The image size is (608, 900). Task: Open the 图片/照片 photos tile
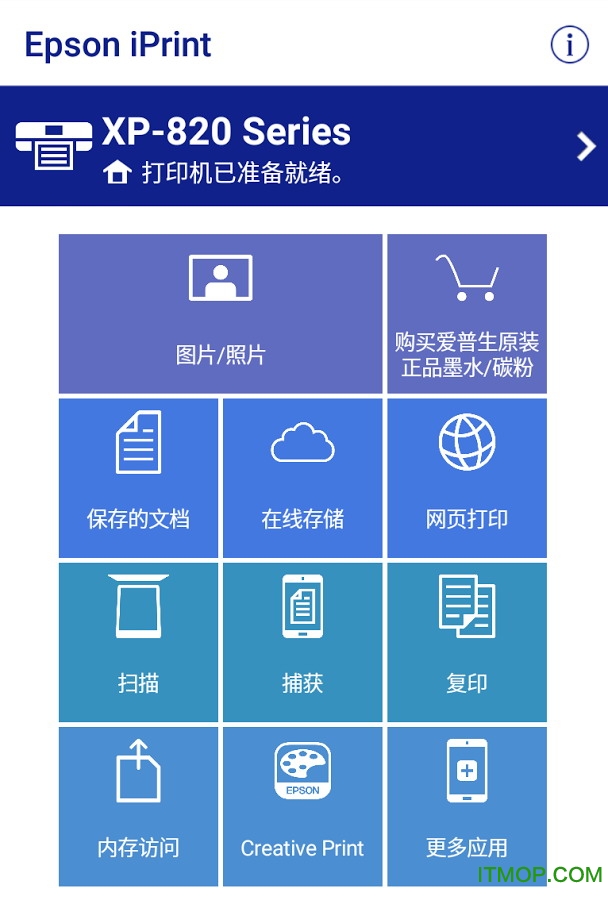(220, 314)
